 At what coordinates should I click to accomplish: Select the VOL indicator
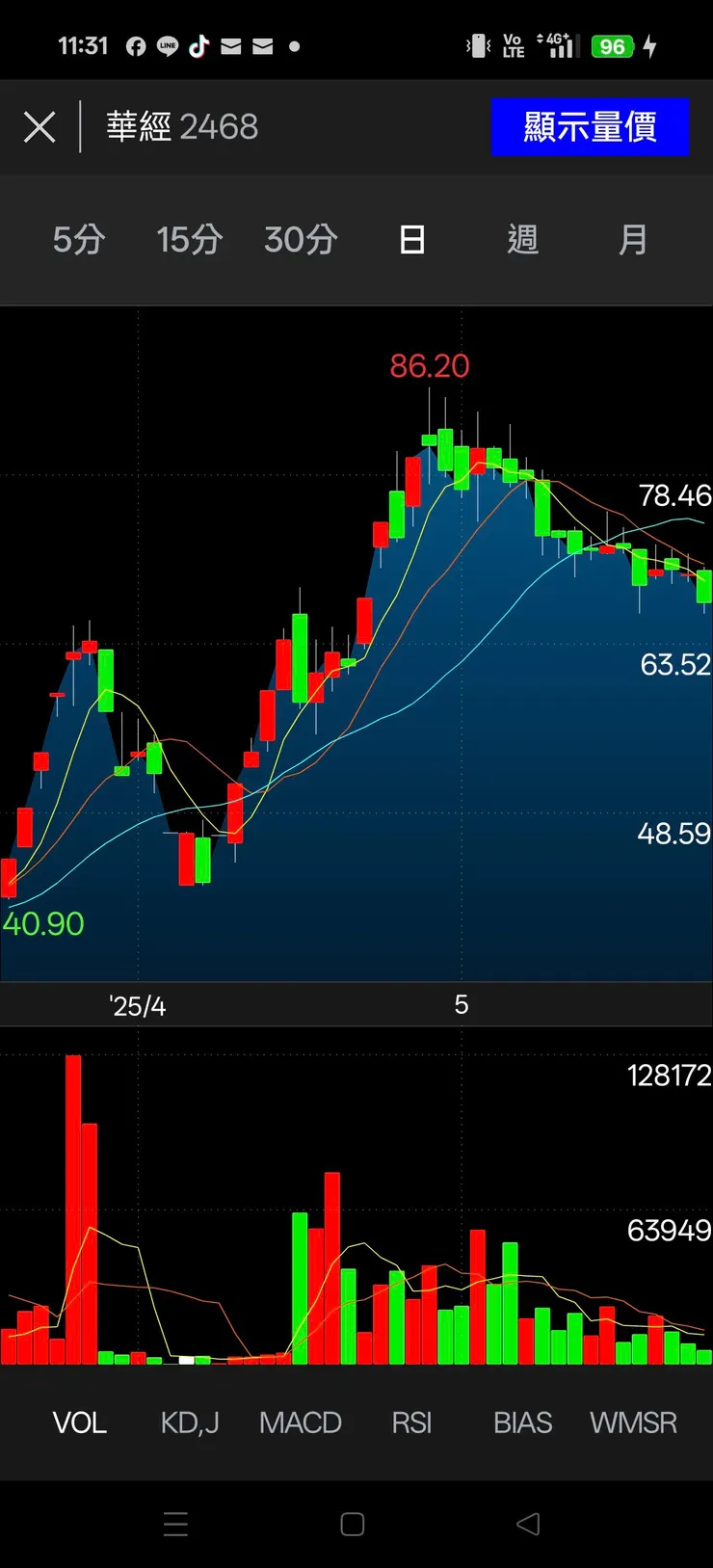click(x=79, y=1422)
